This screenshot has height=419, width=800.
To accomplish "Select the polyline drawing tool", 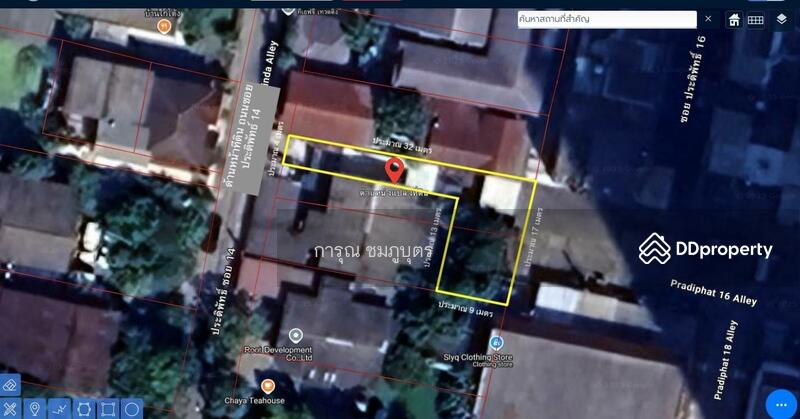I will pos(59,409).
